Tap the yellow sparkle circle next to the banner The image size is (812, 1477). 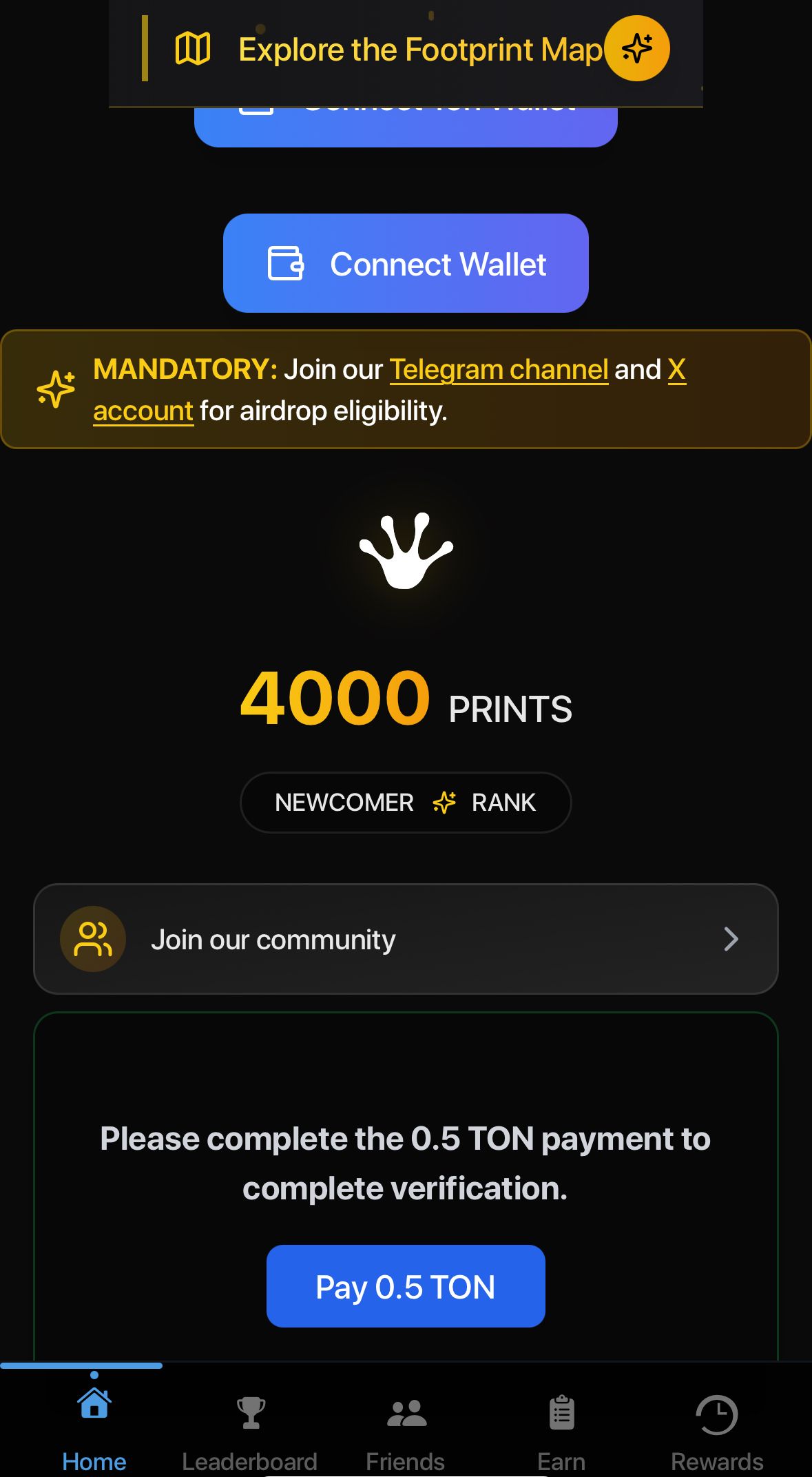pyautogui.click(x=636, y=48)
